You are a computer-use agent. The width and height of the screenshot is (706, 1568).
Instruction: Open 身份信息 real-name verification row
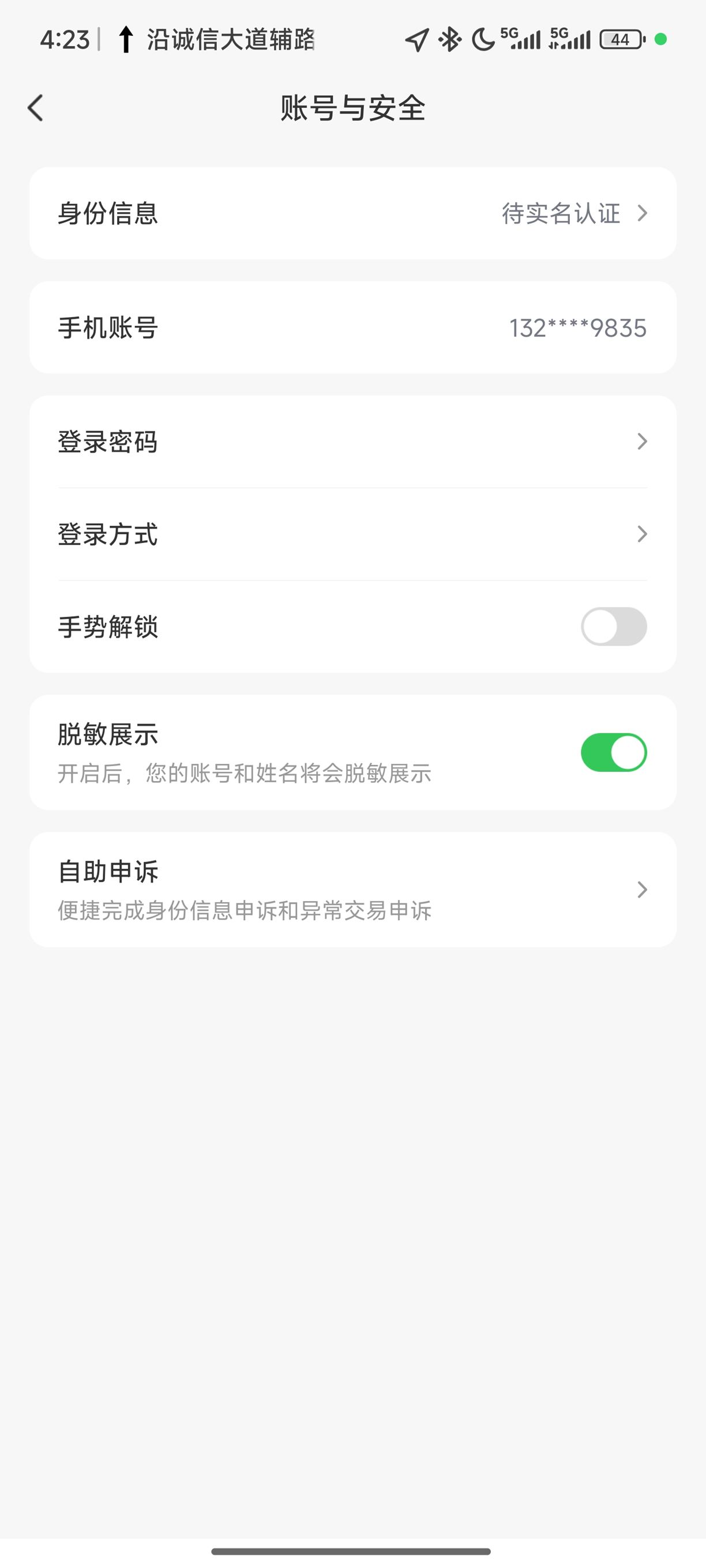(x=352, y=214)
